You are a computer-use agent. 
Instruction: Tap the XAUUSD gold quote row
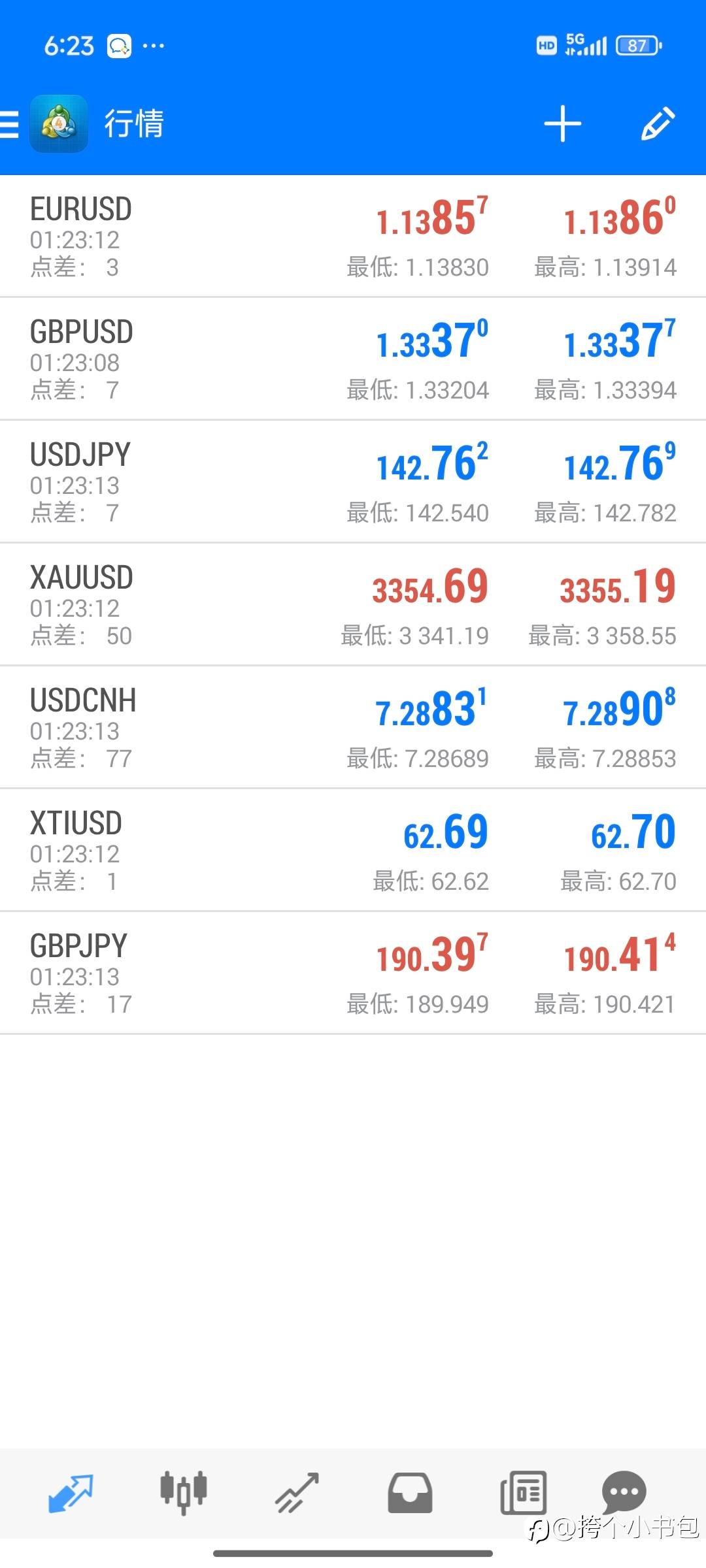[353, 605]
